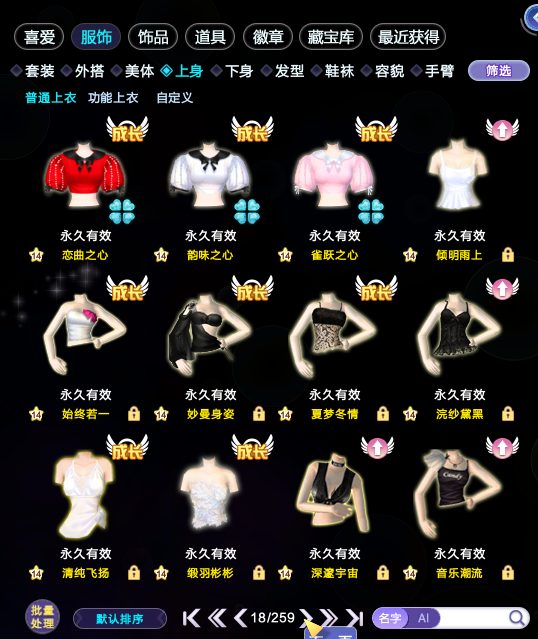Switch to the 藏宝库 tab

[331, 37]
